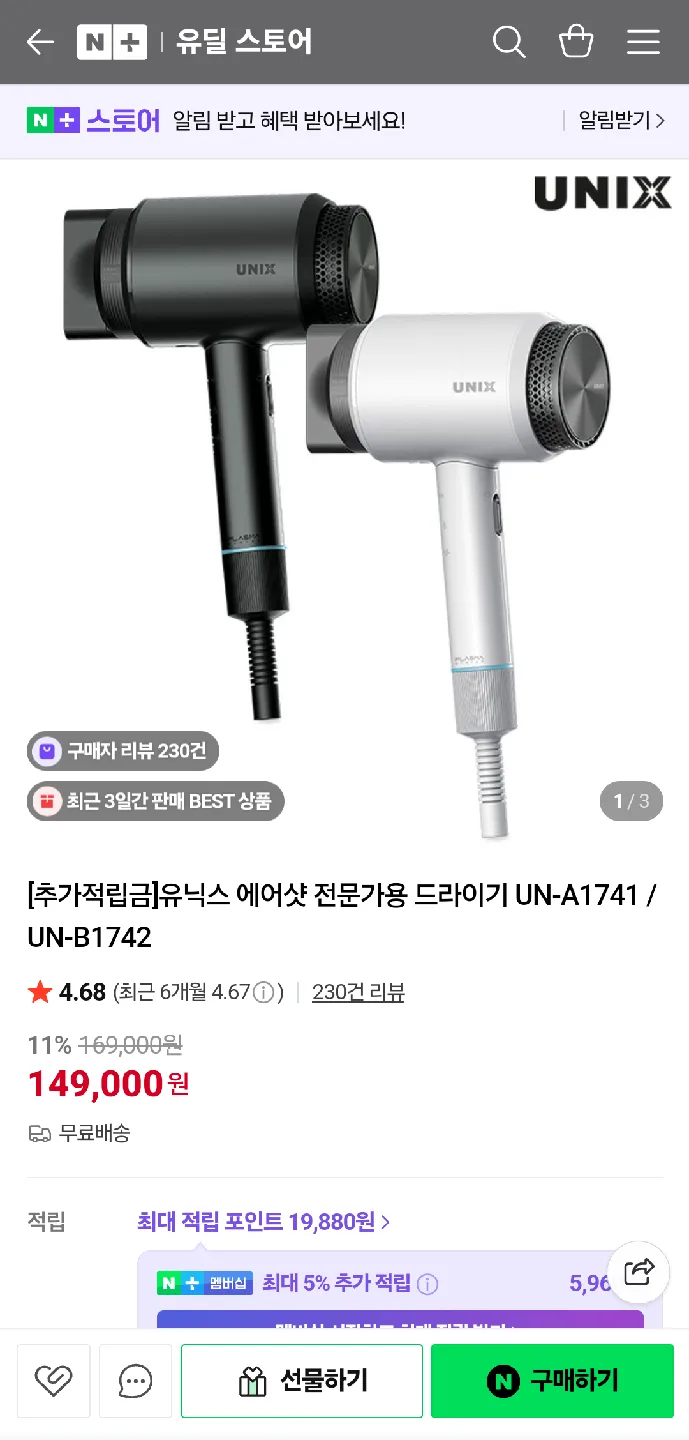Open the 유딜 스토어 store home

(244, 42)
